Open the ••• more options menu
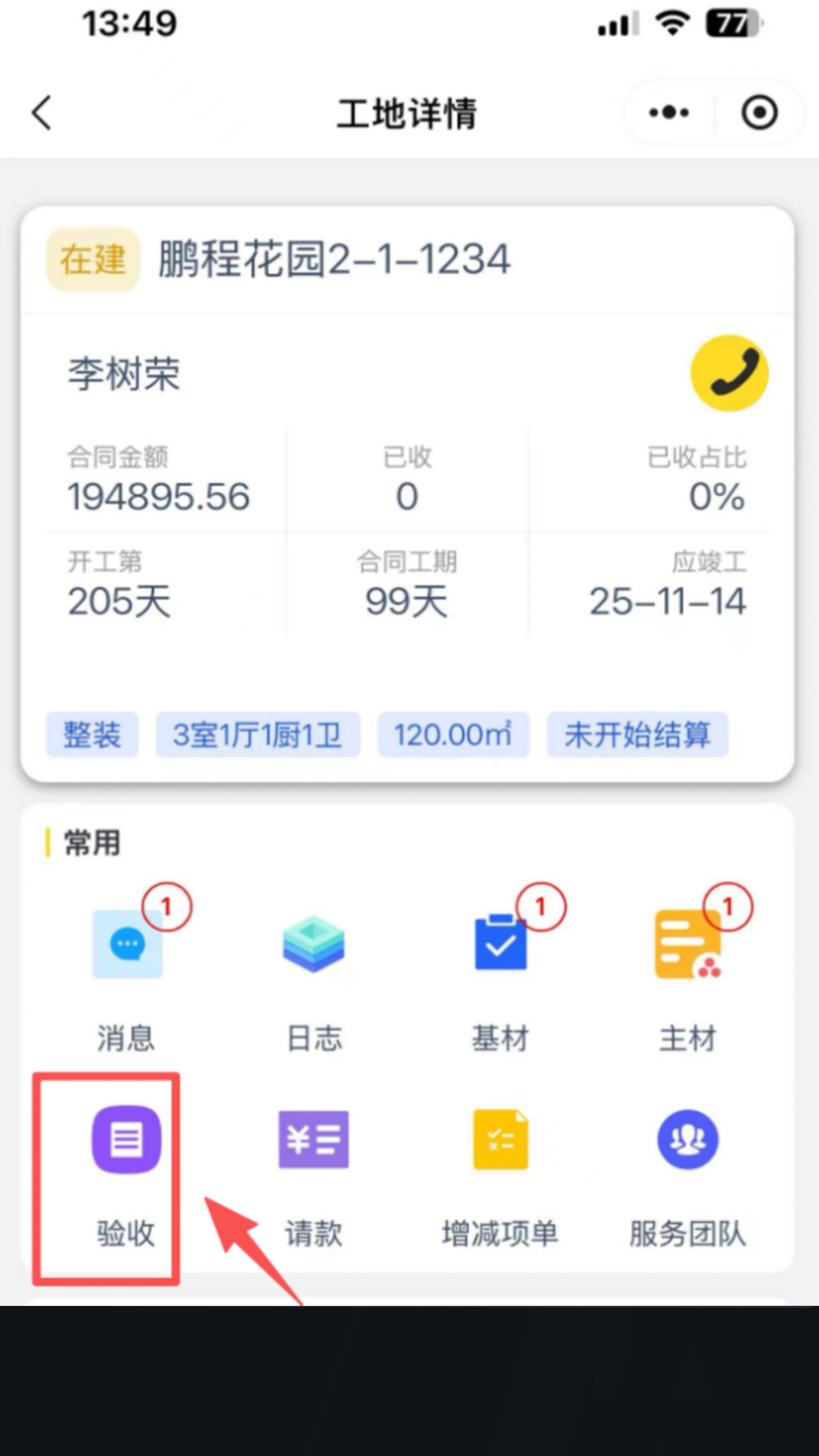819x1456 pixels. click(x=667, y=112)
